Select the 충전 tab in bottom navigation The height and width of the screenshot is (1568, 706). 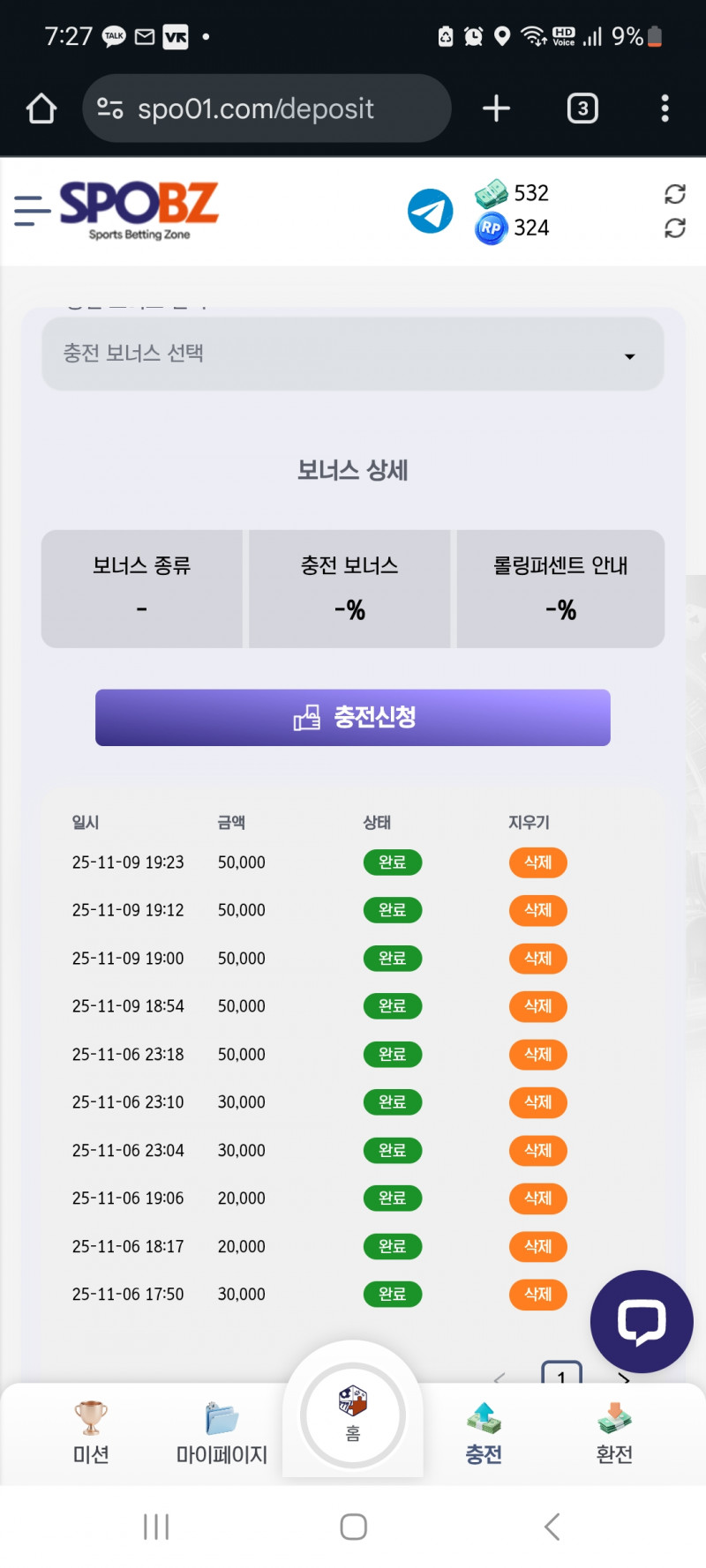pos(484,1433)
